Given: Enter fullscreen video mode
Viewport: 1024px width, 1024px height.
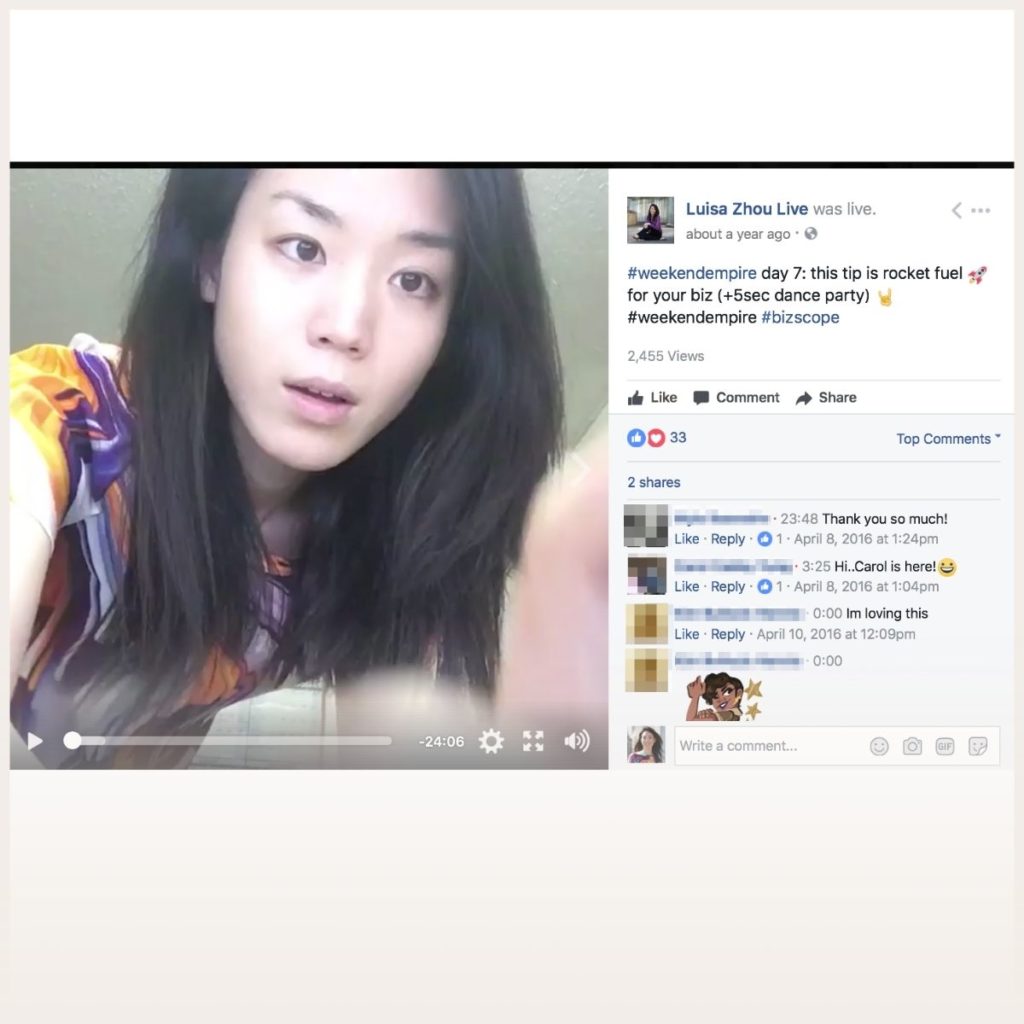Looking at the screenshot, I should (533, 741).
